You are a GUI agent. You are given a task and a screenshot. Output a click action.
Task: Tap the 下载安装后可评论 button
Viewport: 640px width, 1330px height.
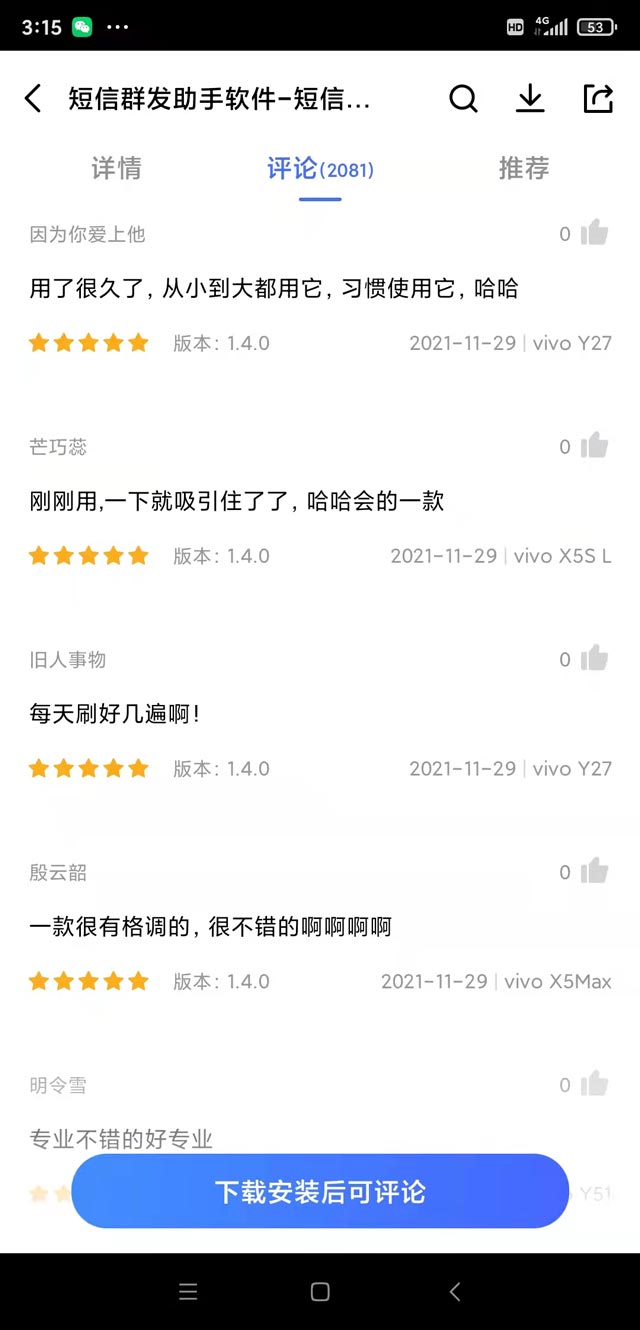(320, 1191)
